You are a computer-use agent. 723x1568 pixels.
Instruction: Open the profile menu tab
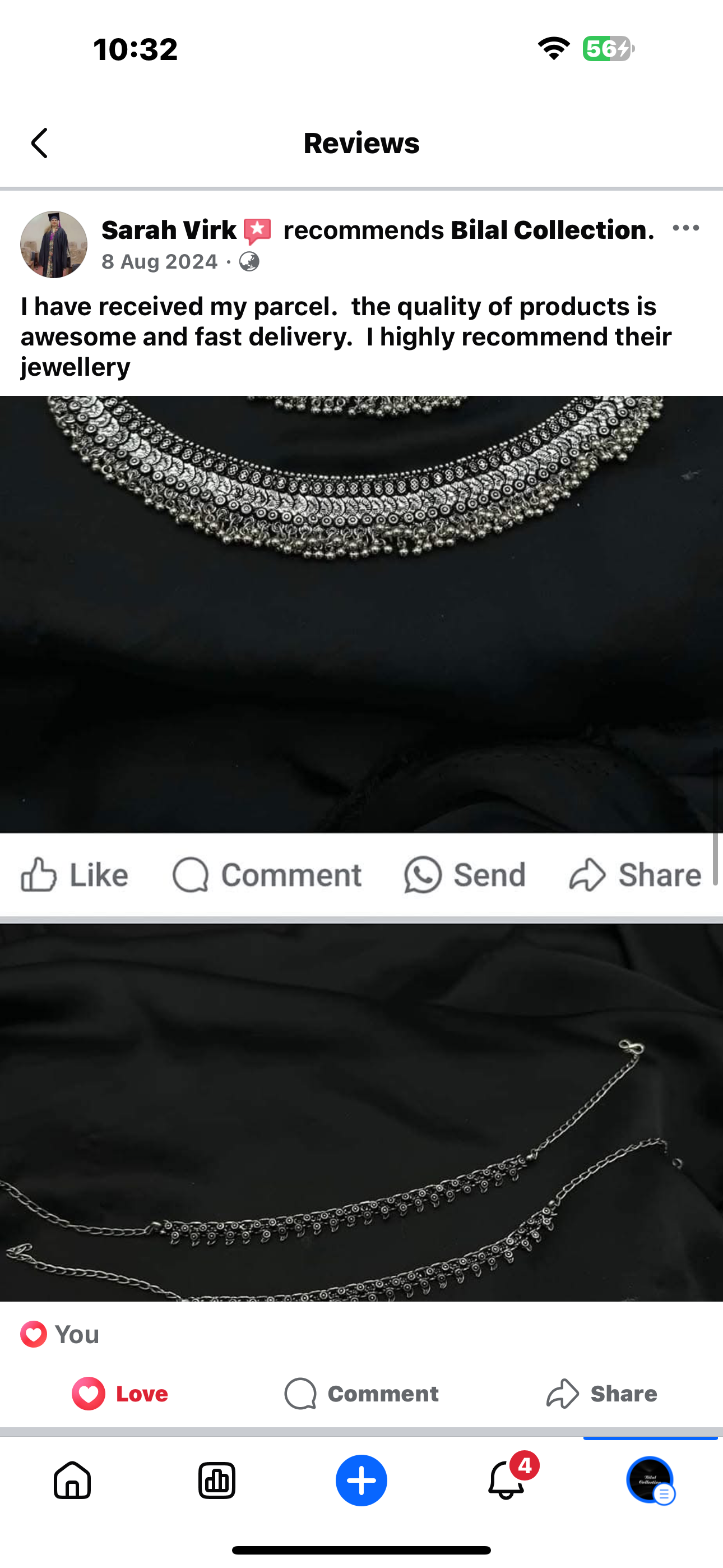pos(650,1481)
